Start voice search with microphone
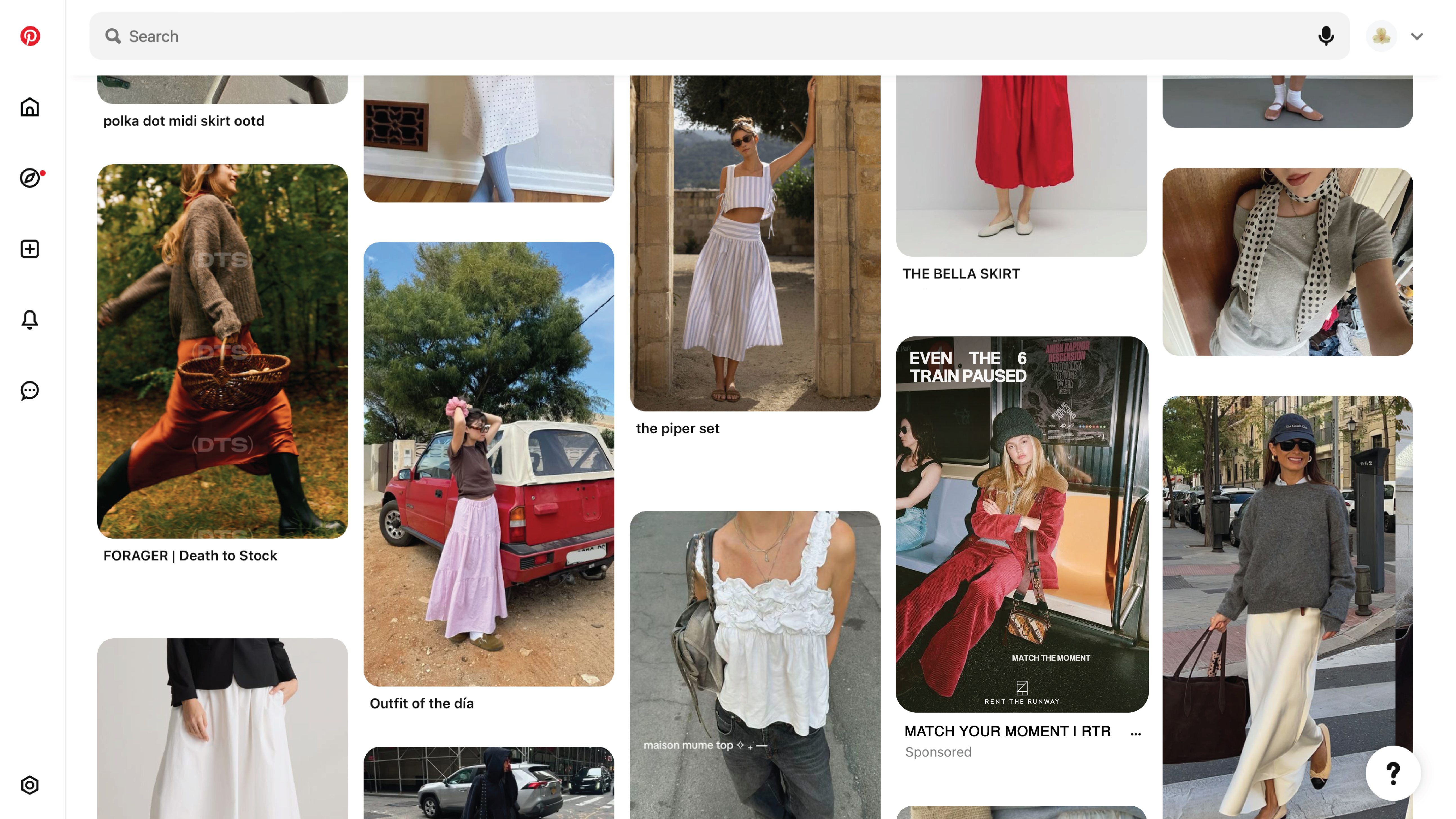This screenshot has width=1456, height=819. click(x=1326, y=36)
